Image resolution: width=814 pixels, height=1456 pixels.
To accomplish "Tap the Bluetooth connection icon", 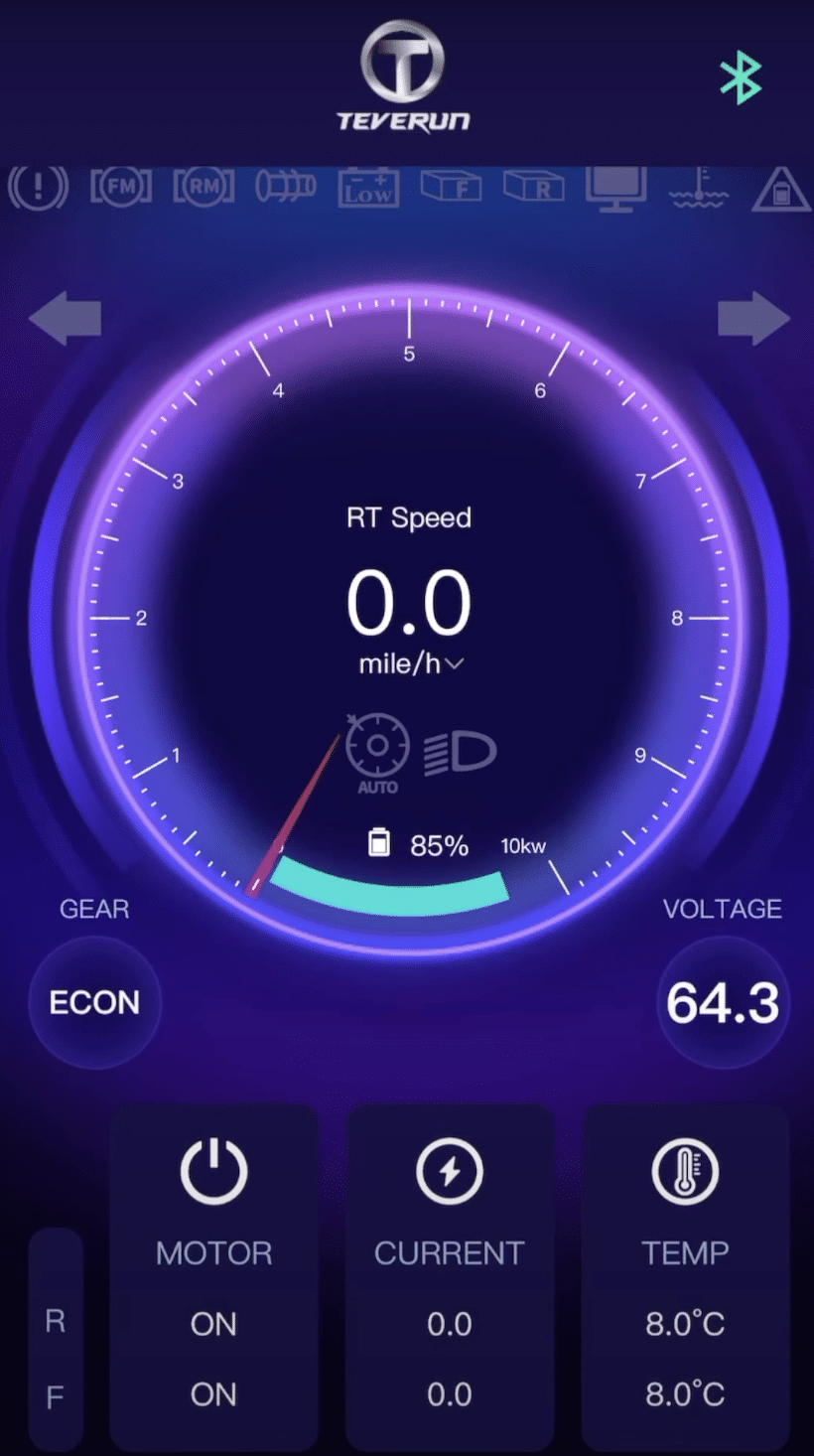I will (x=741, y=75).
